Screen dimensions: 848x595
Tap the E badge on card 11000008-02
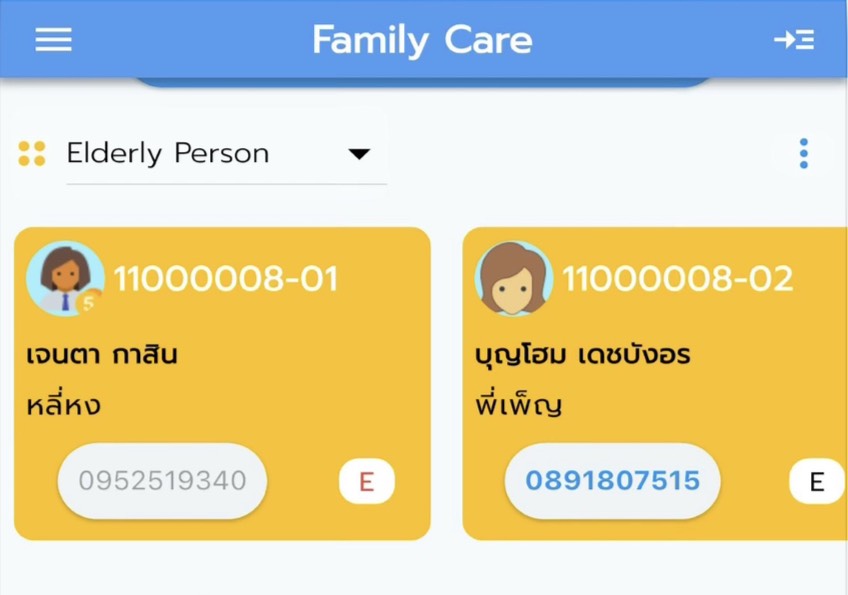816,482
